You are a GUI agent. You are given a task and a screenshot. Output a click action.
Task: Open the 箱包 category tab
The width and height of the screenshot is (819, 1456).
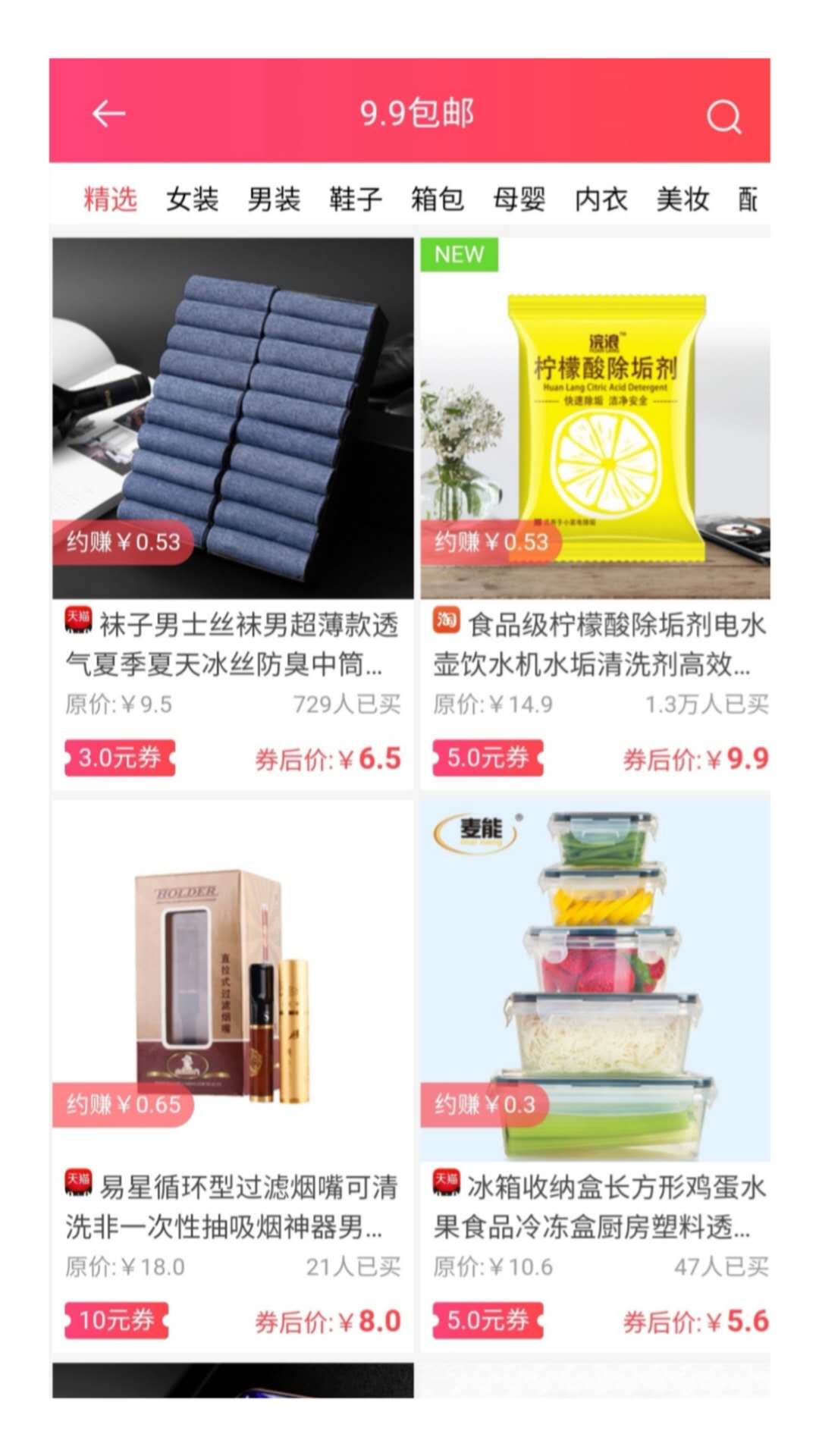click(x=438, y=199)
